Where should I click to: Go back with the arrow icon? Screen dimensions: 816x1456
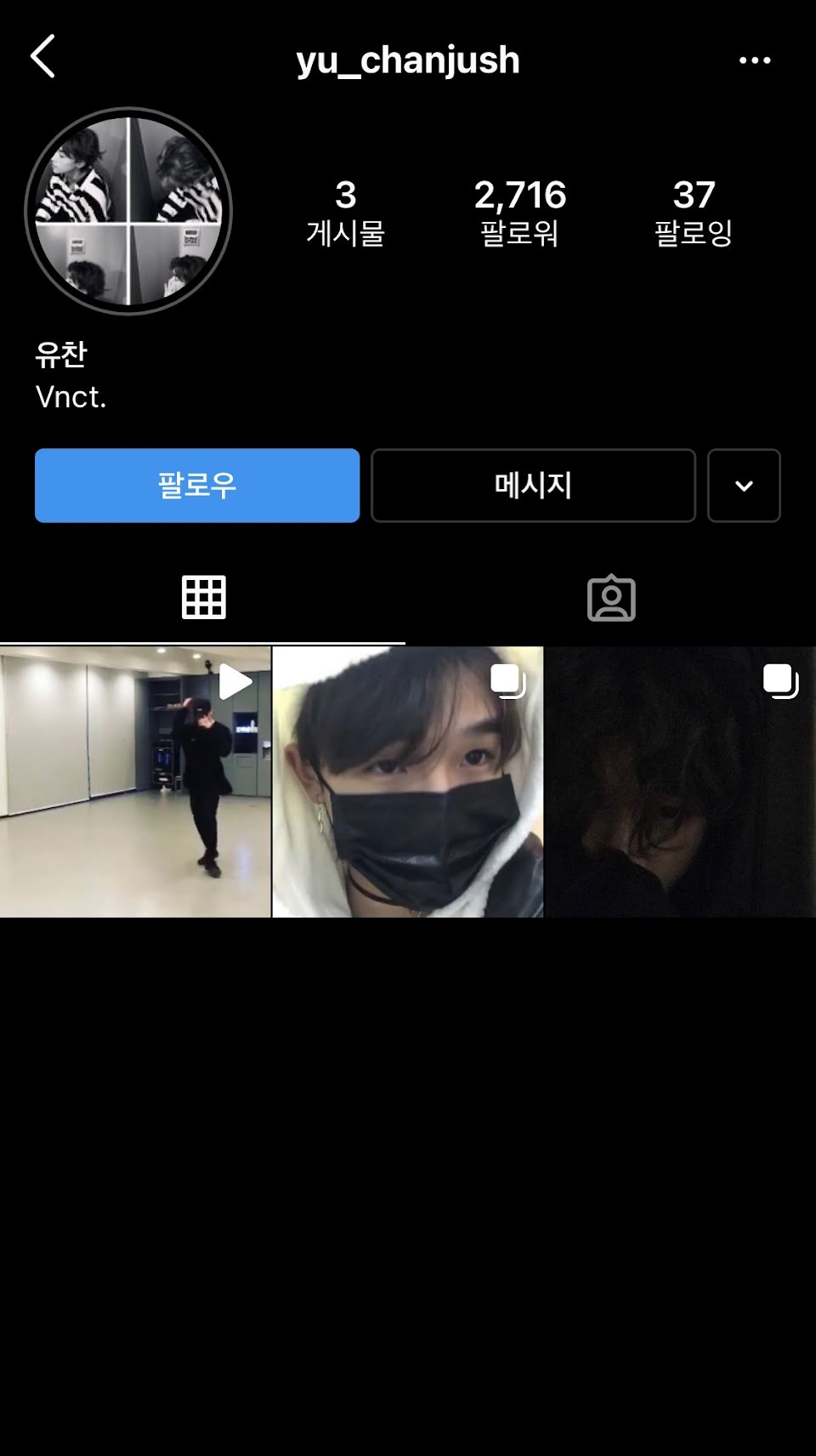pos(42,57)
